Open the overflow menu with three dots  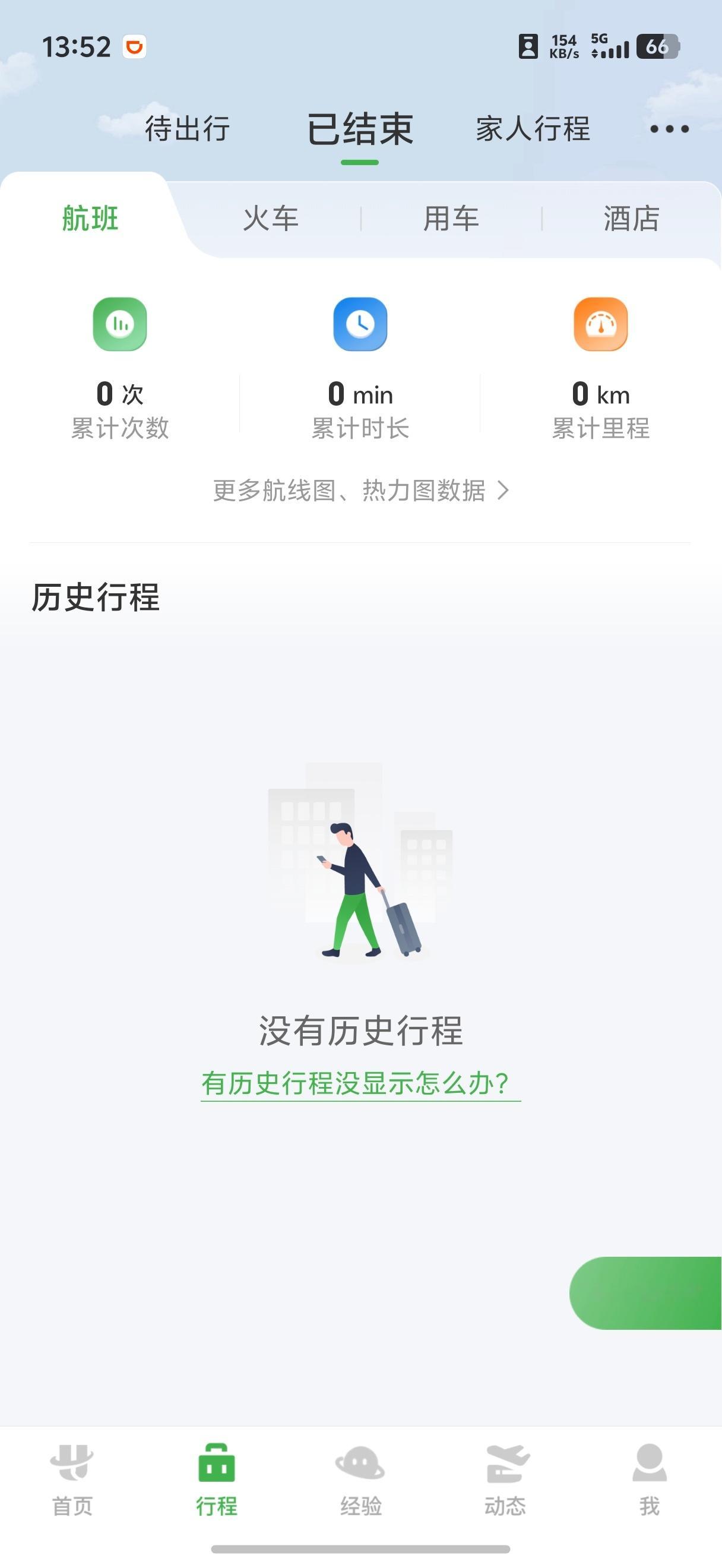tap(668, 129)
